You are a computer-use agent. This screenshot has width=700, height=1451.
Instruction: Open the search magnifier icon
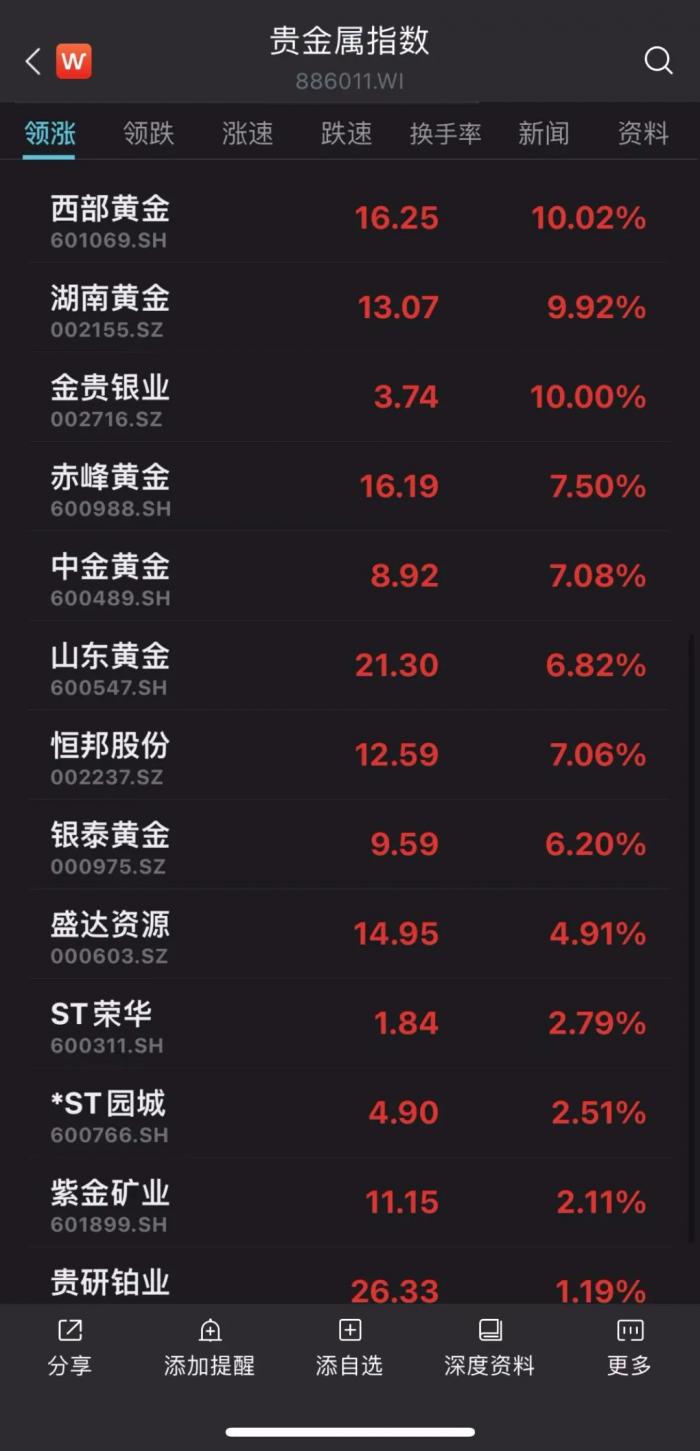point(657,61)
